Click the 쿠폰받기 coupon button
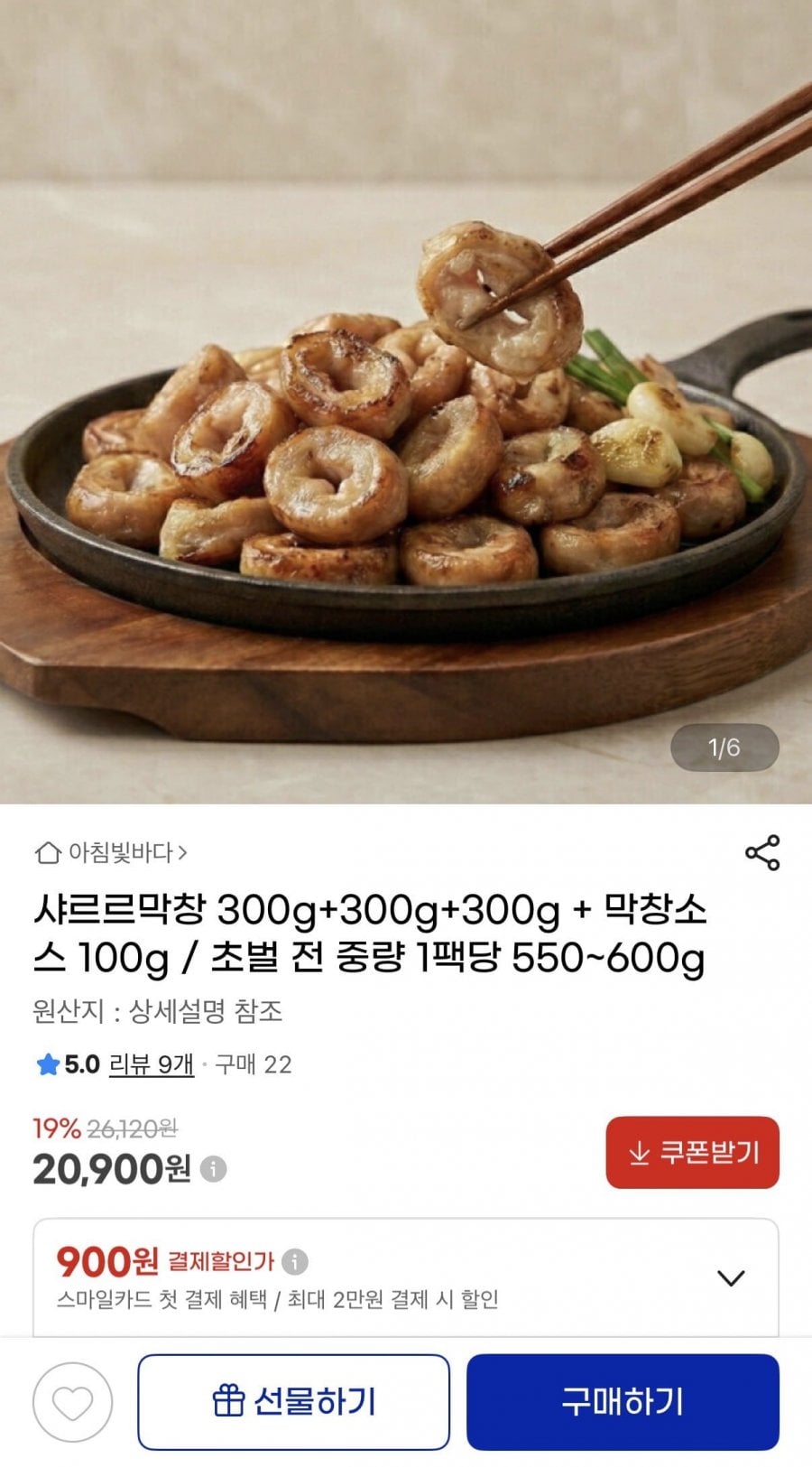This screenshot has width=812, height=1467. point(691,1151)
